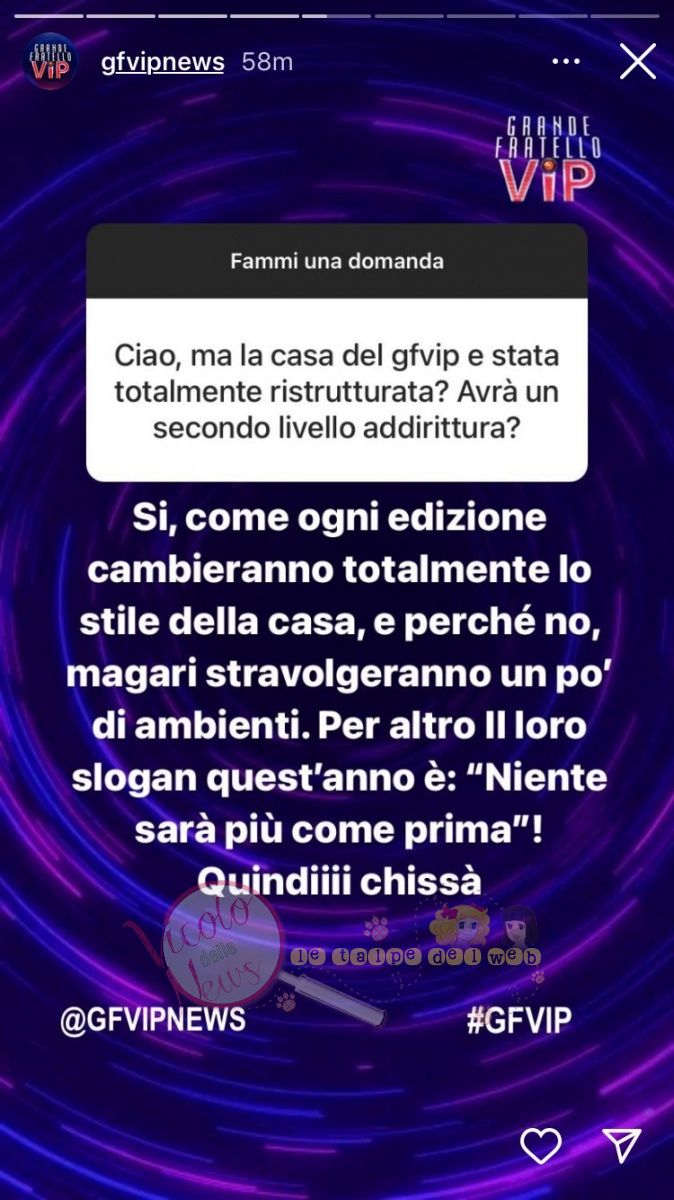This screenshot has width=674, height=1200.
Task: Share the story via the paper plane
Action: [x=621, y=1145]
